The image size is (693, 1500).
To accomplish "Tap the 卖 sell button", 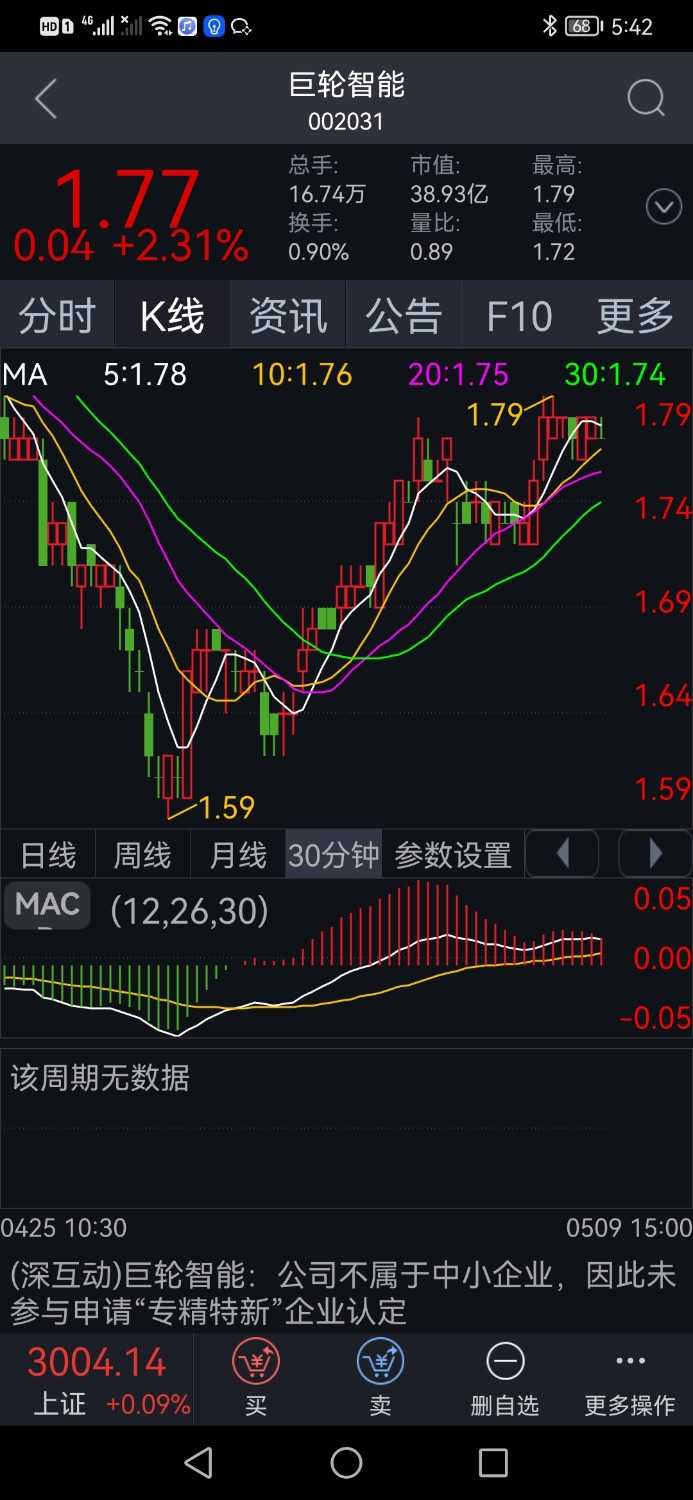I will tap(380, 1378).
